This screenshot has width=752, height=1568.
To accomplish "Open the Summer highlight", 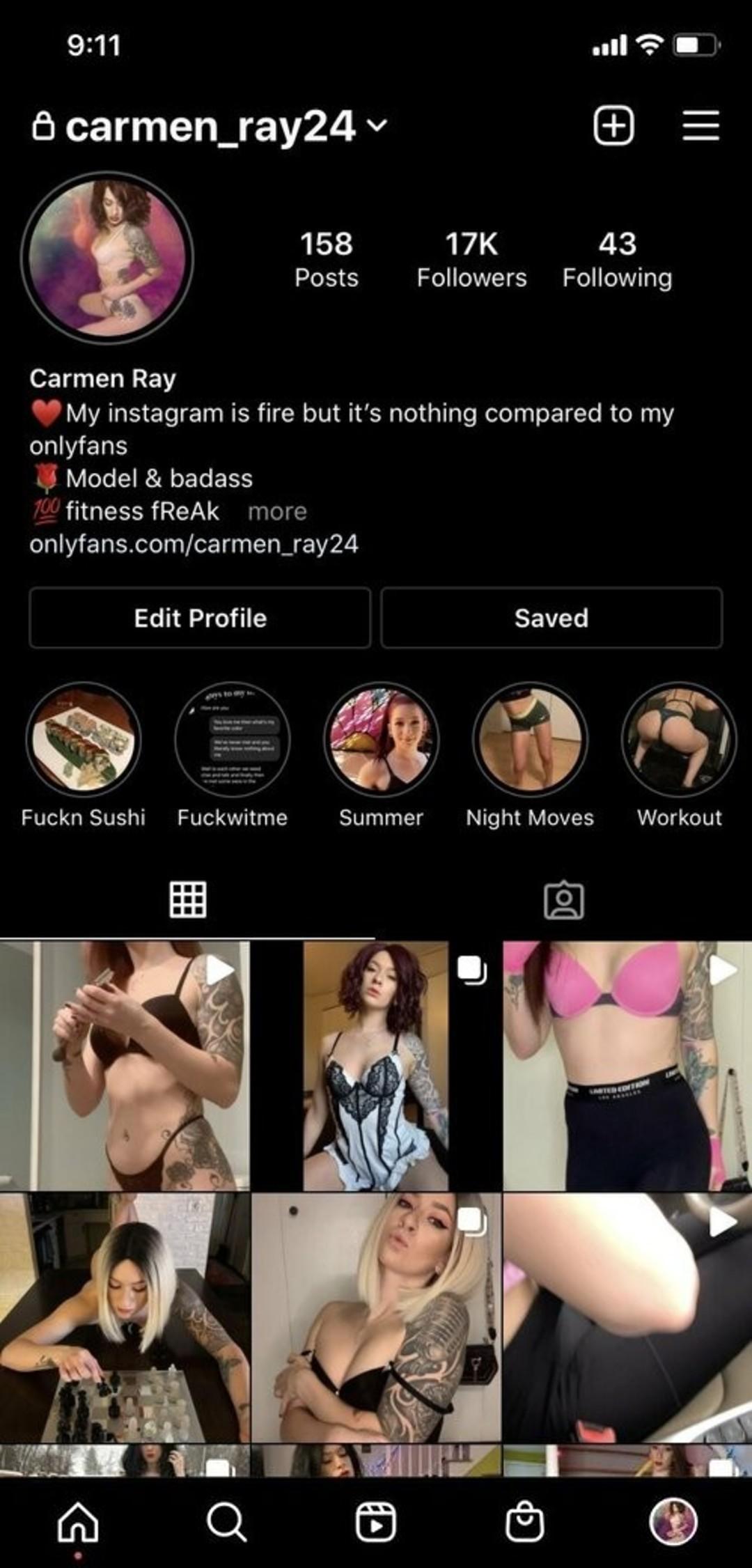I will click(x=381, y=739).
